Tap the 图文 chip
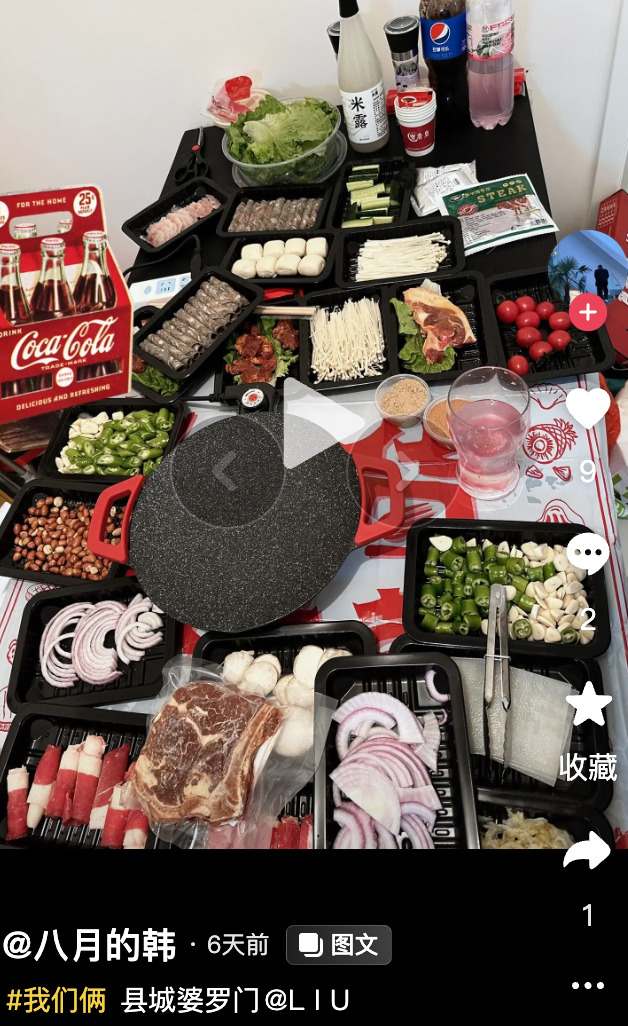Screen dimensions: 628x1026 [x=339, y=945]
